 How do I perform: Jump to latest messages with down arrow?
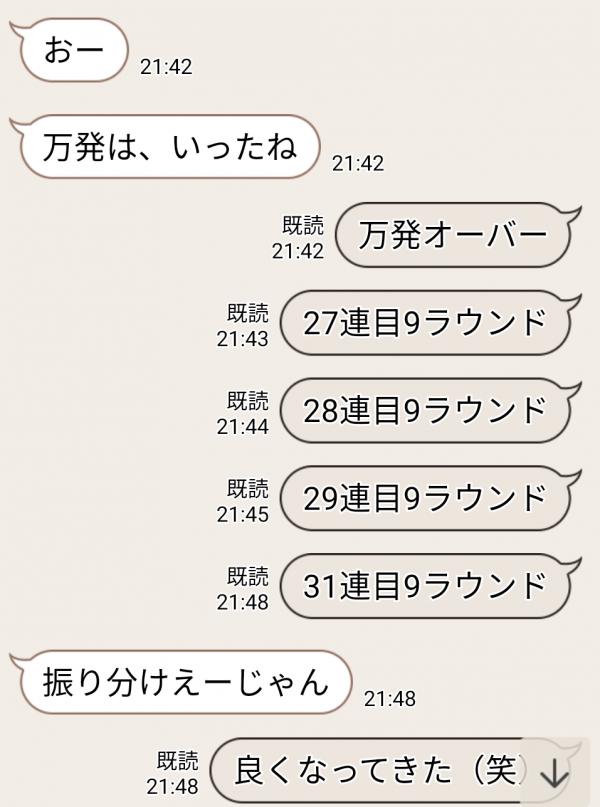coord(553,773)
